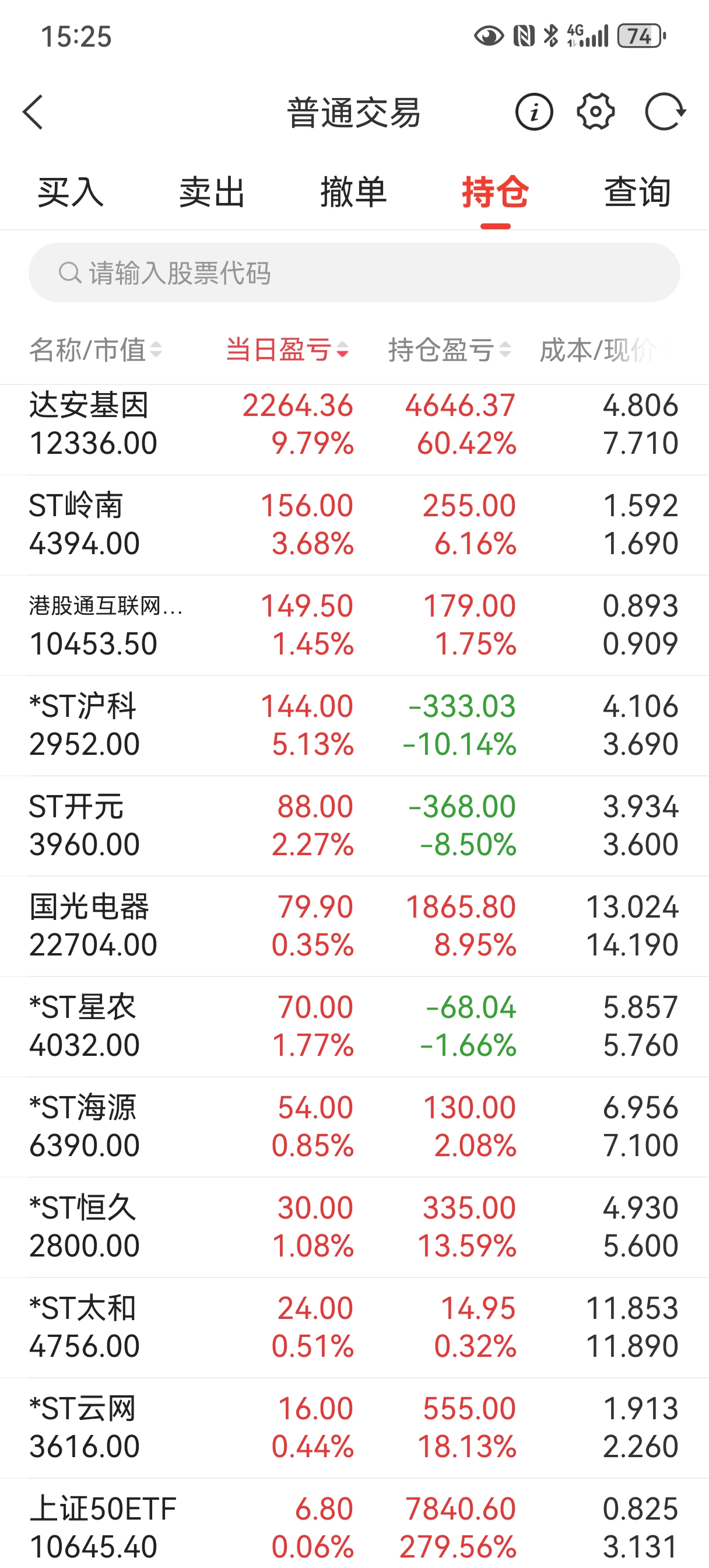Sort holdings by 名称/市值
Viewport: 709px width, 1568px height.
pos(96,350)
